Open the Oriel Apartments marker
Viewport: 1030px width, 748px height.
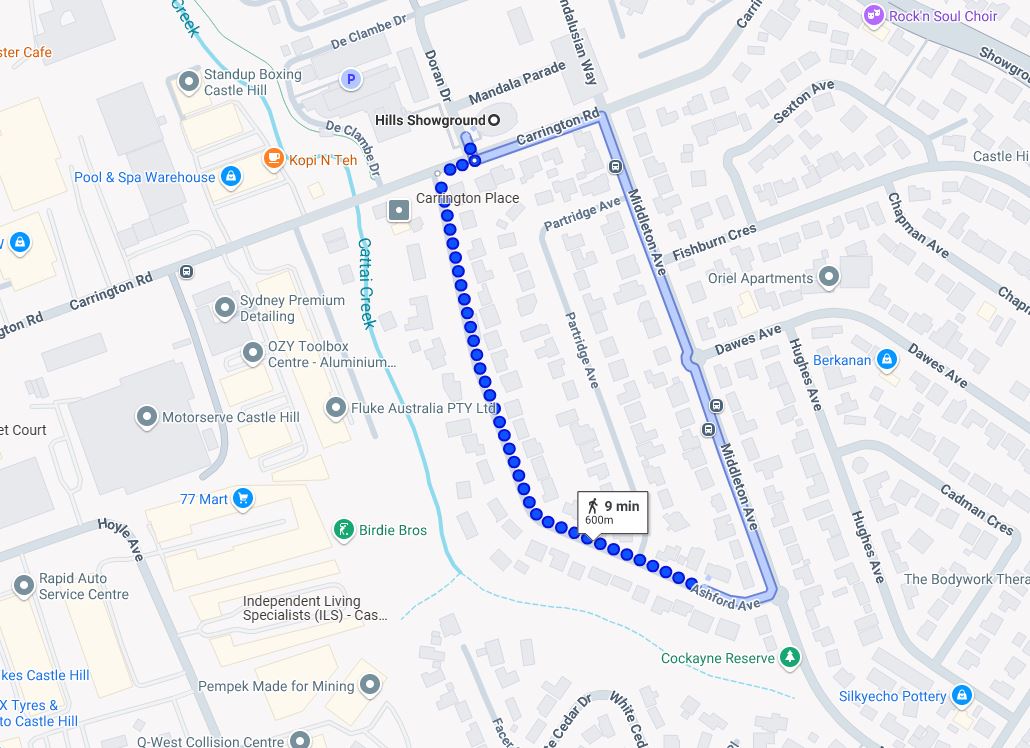[829, 278]
